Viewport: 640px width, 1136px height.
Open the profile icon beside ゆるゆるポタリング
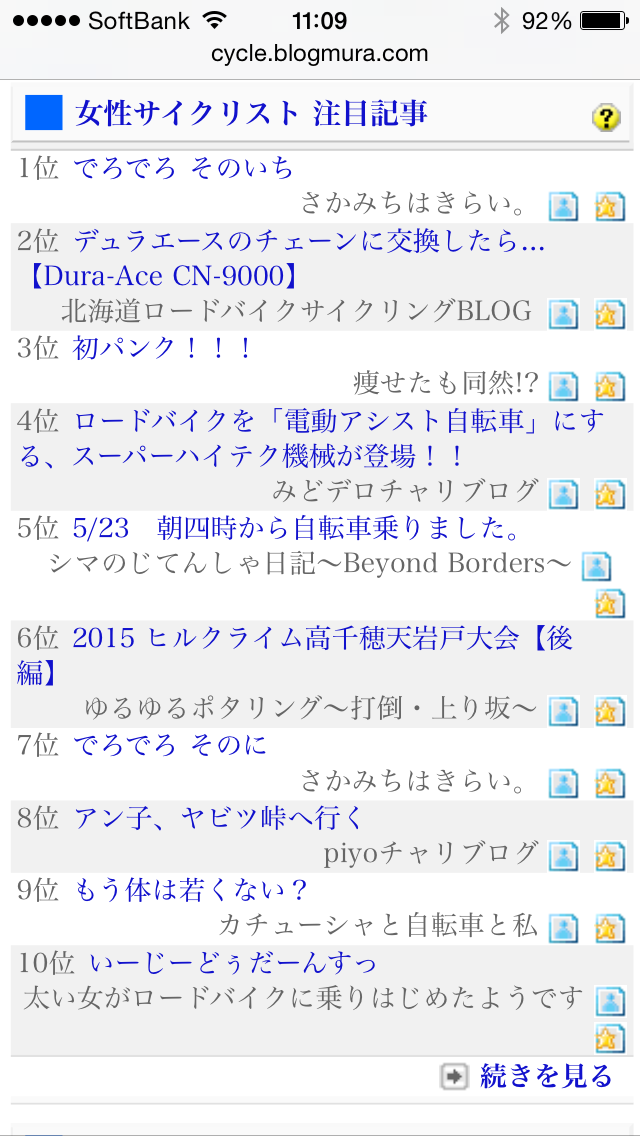point(563,711)
